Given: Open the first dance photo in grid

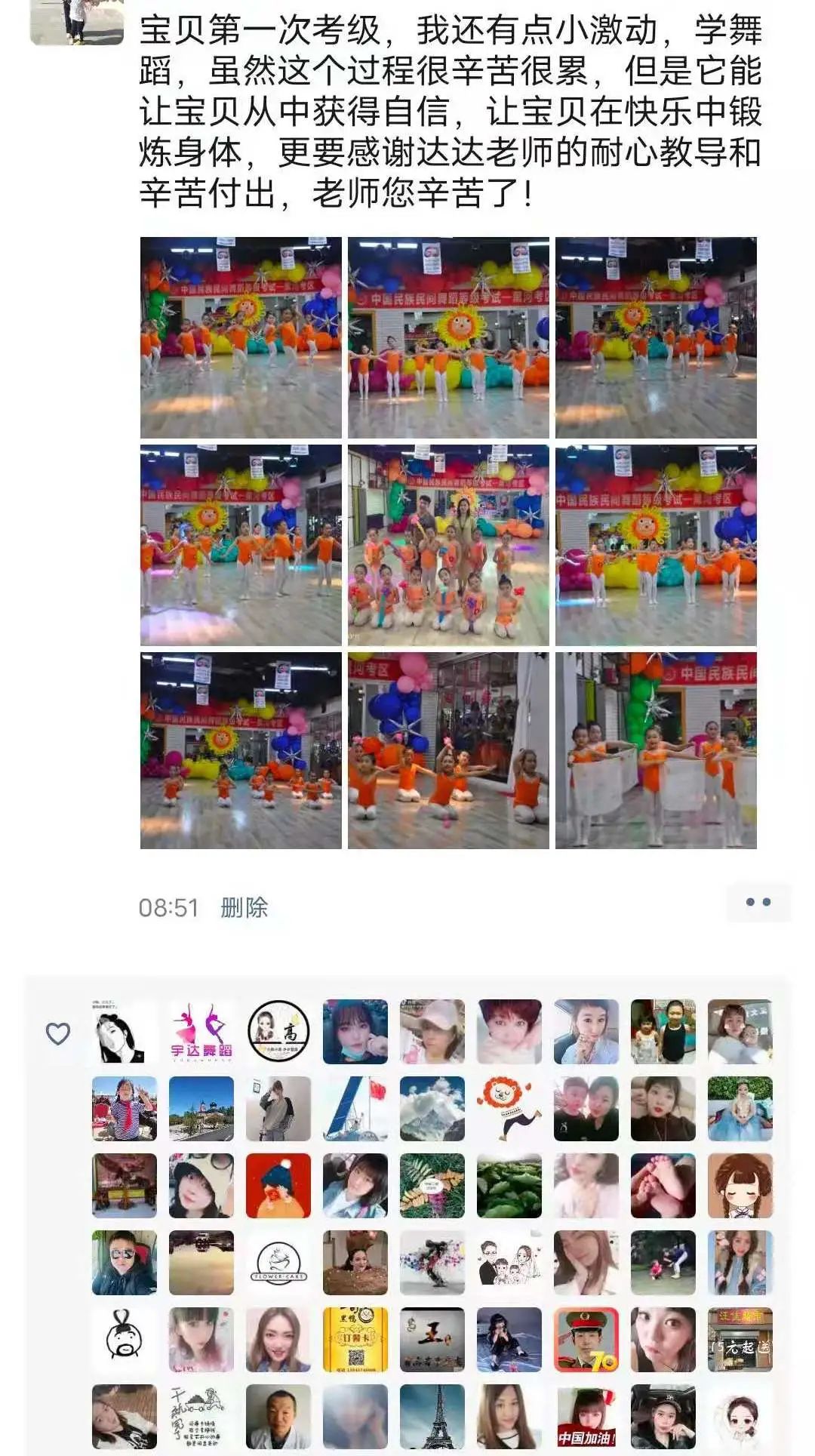Looking at the screenshot, I should pos(241,337).
